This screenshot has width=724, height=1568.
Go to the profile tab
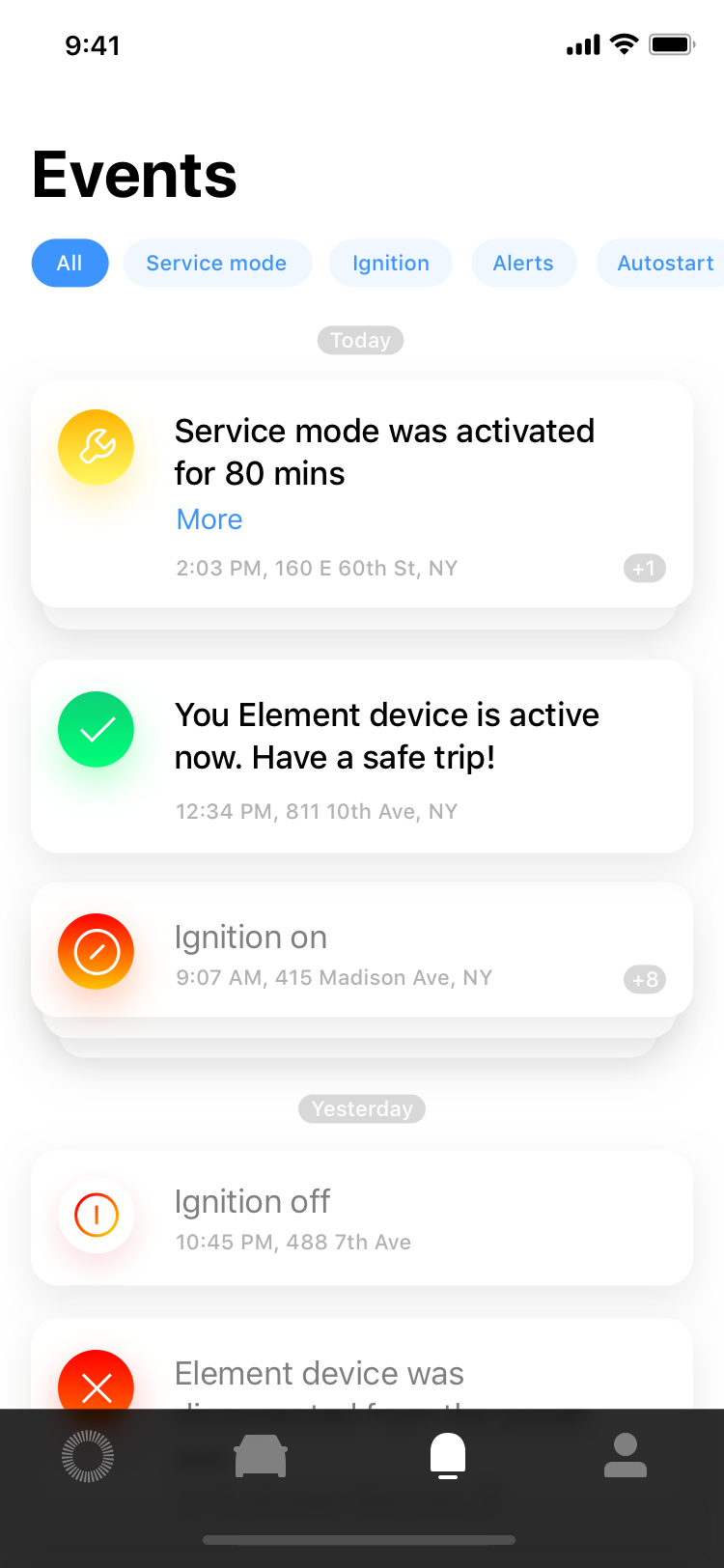[625, 1456]
